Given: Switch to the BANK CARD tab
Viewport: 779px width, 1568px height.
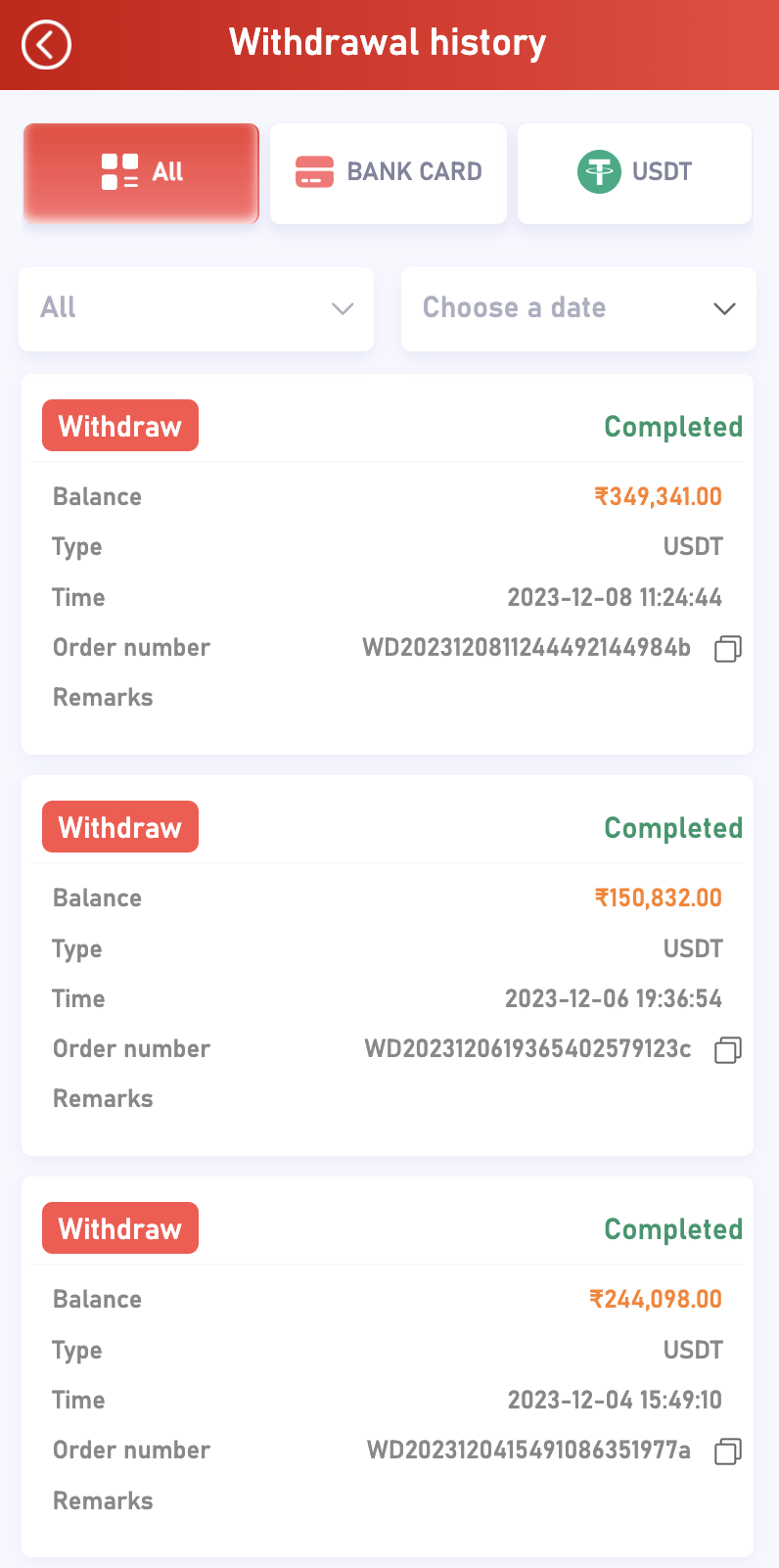Looking at the screenshot, I should [x=389, y=172].
